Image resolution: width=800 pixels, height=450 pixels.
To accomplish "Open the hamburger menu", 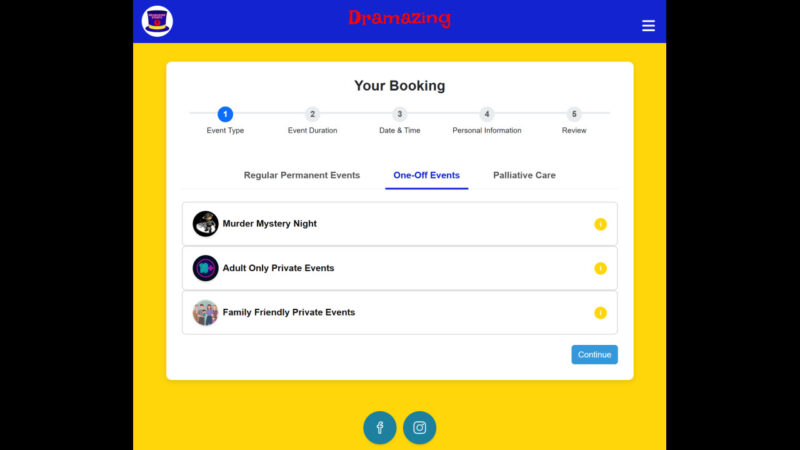I will coord(648,26).
